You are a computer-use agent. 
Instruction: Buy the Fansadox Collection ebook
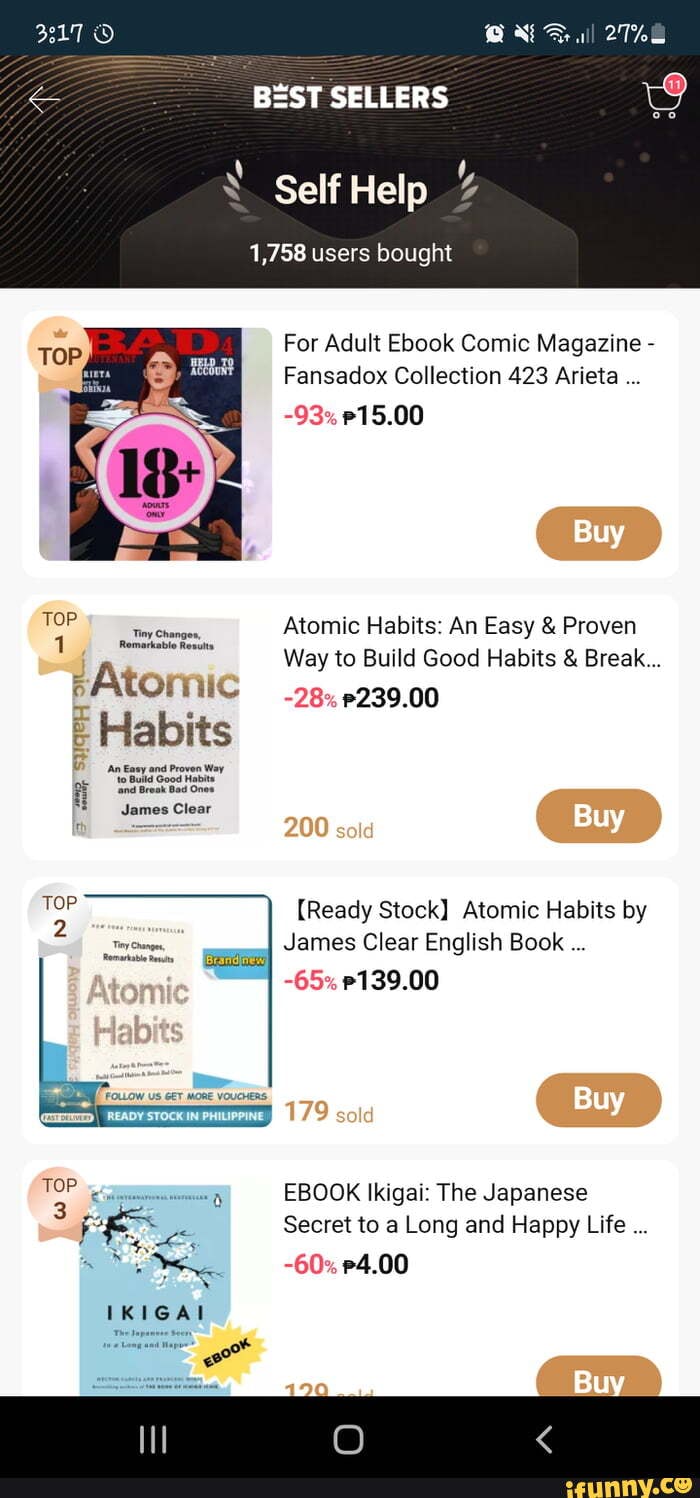point(598,533)
